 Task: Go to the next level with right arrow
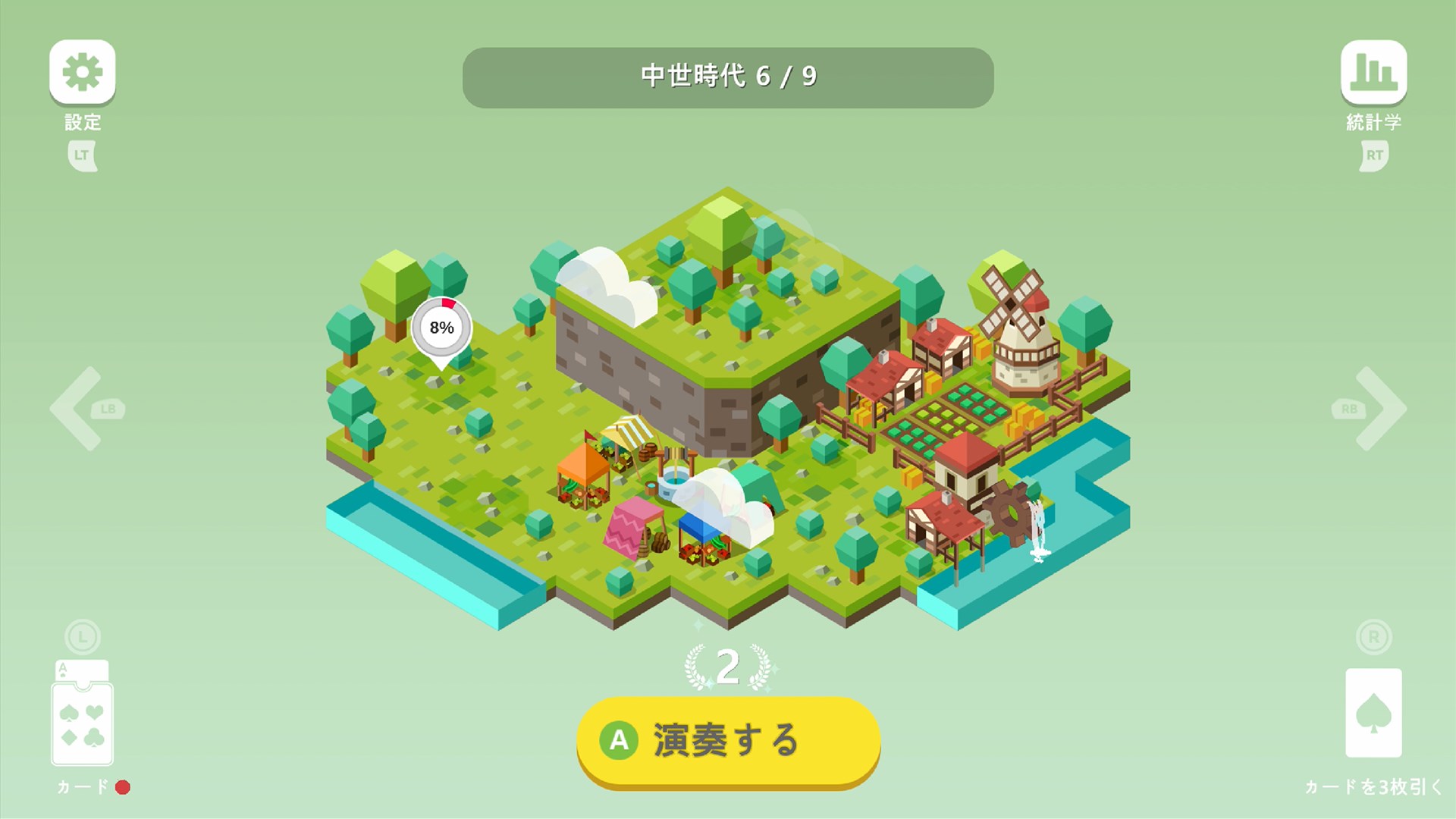(1379, 409)
